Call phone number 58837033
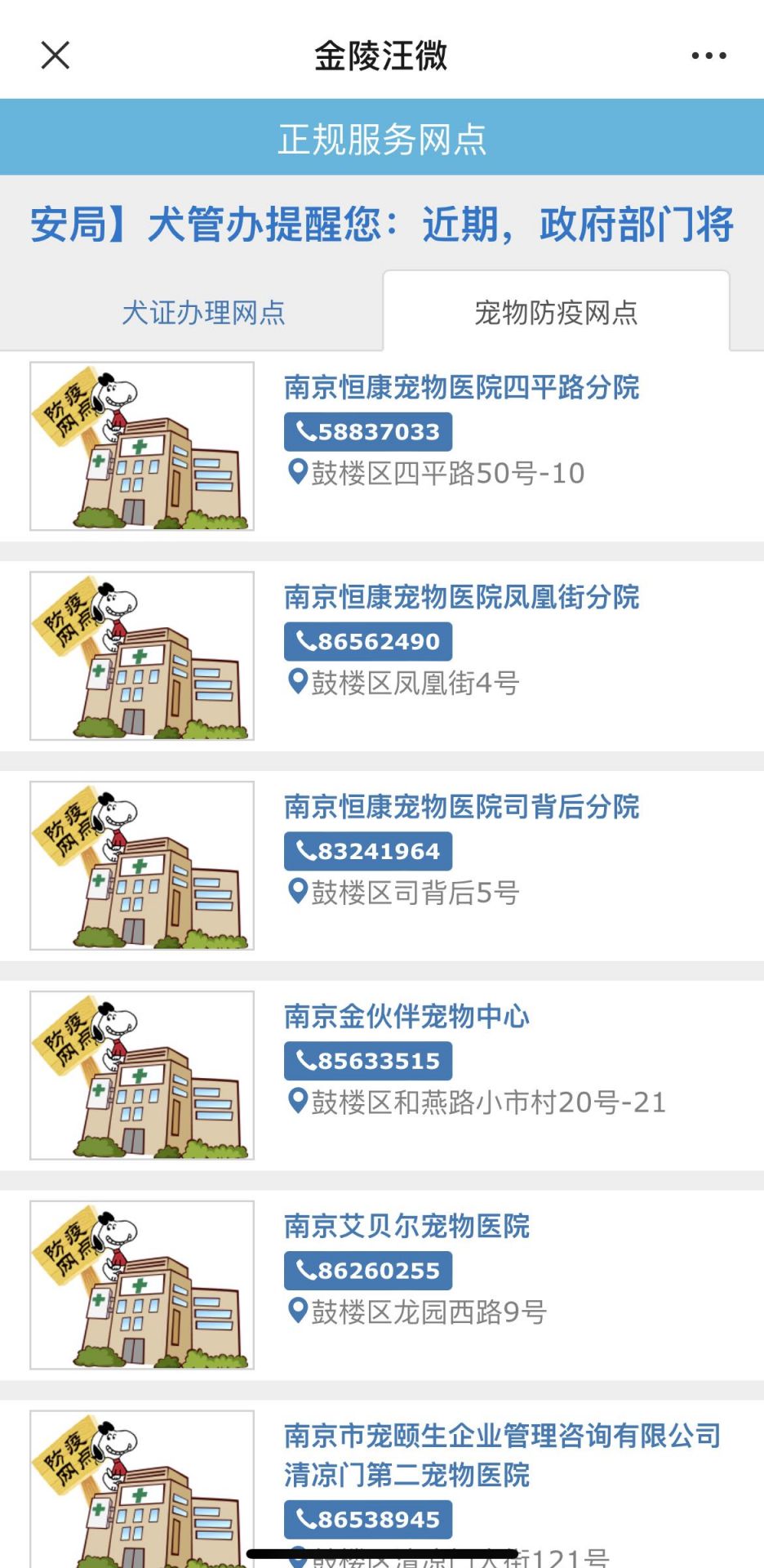This screenshot has height=1568, width=764. pos(368,432)
